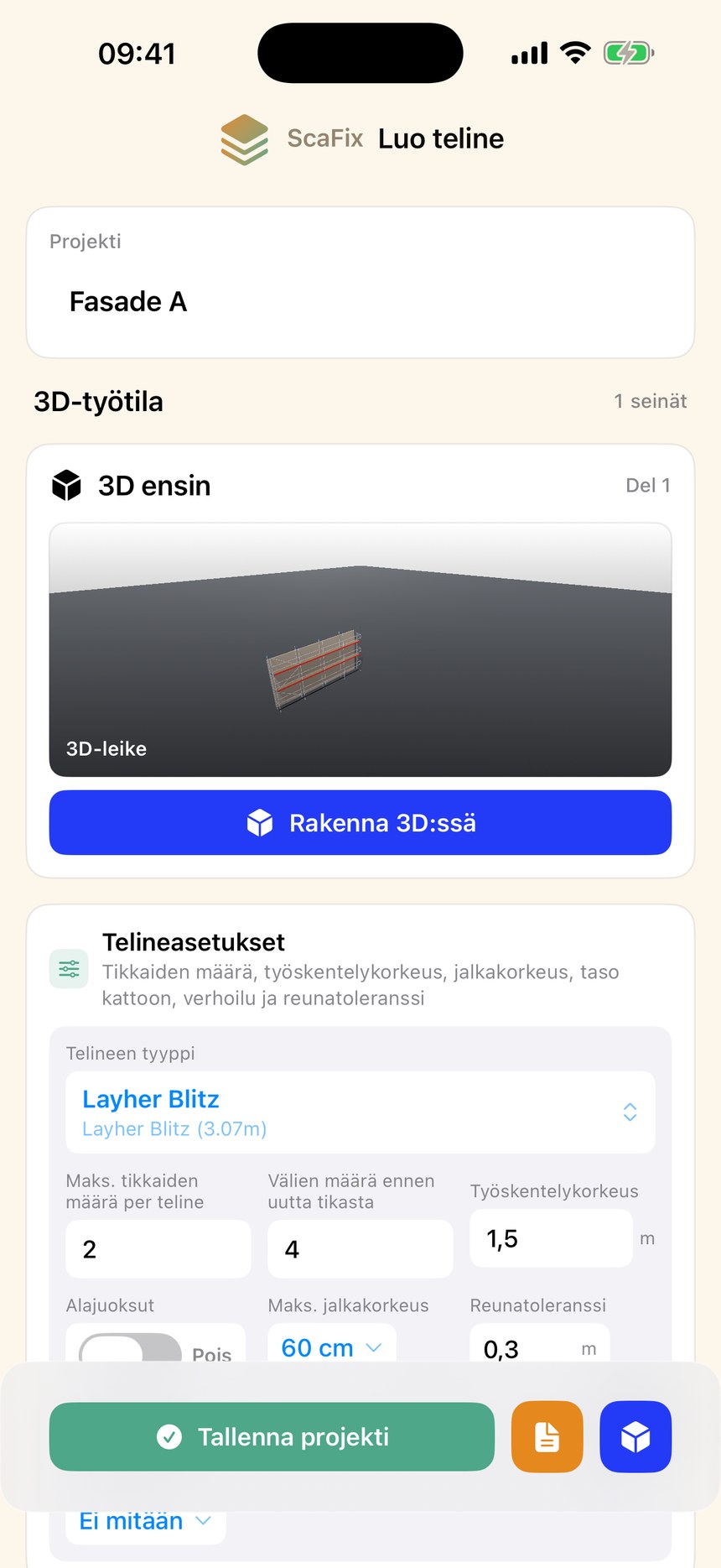Select the Fasade A project name field
Viewport: 721px width, 1568px height.
[x=360, y=301]
